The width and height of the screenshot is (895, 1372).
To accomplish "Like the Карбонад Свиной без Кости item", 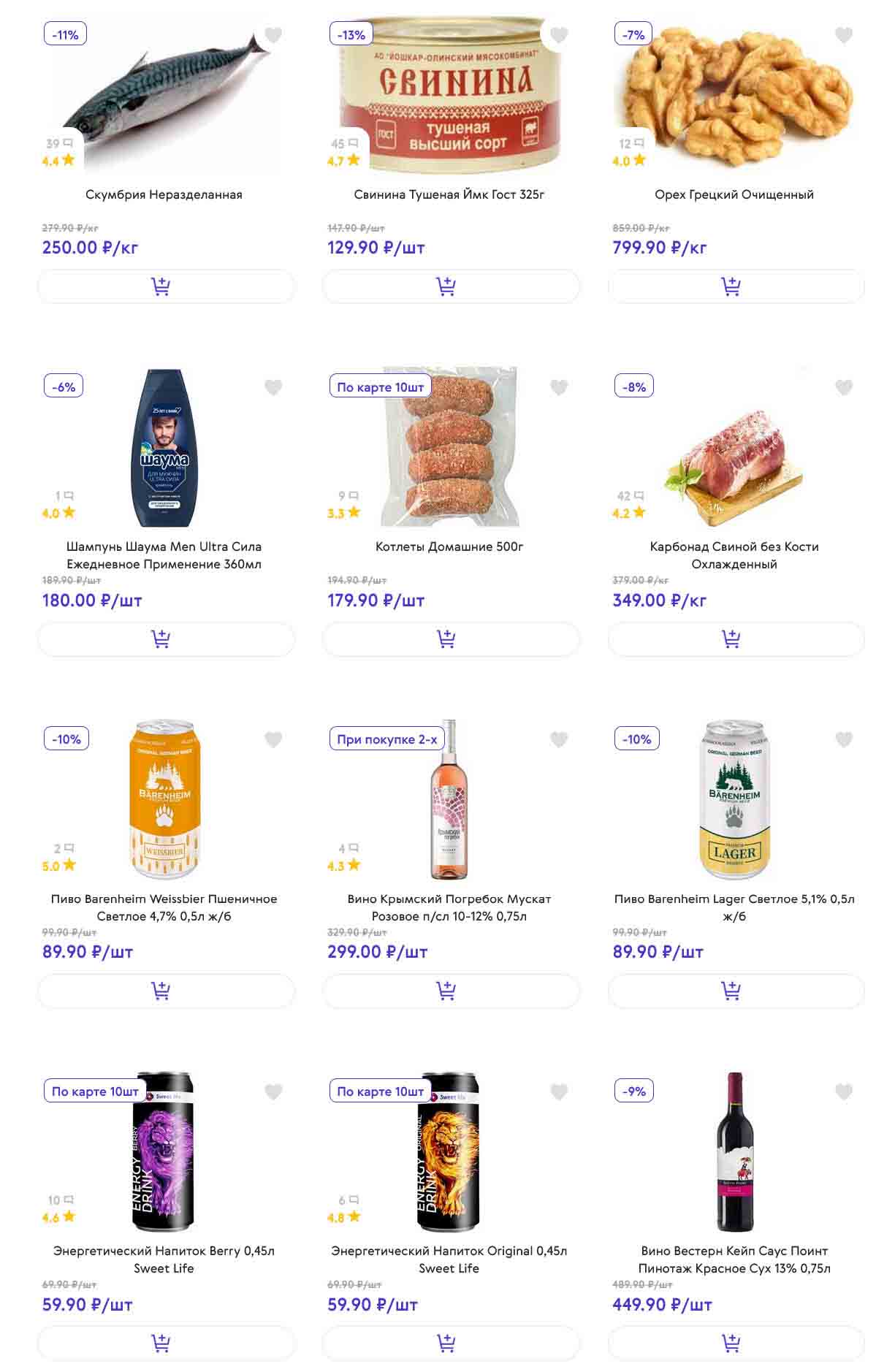I will 844,387.
